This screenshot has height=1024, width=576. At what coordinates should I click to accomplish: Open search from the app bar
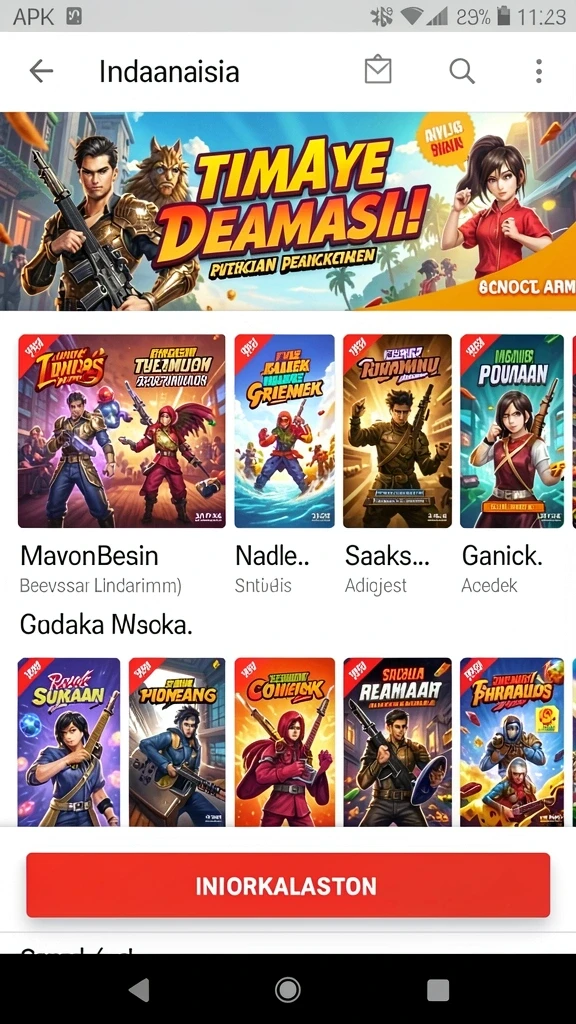pos(462,71)
